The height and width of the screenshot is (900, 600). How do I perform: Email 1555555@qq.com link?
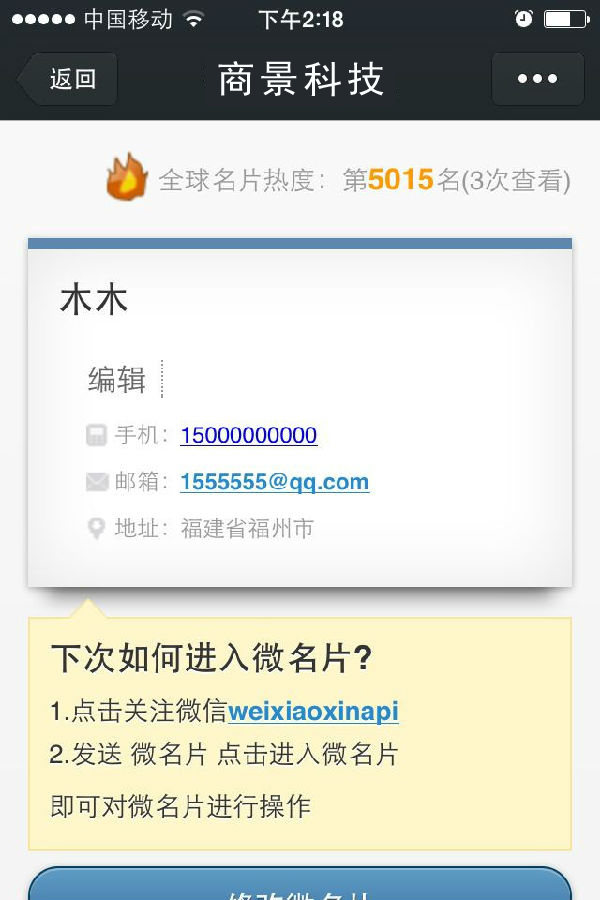(274, 482)
